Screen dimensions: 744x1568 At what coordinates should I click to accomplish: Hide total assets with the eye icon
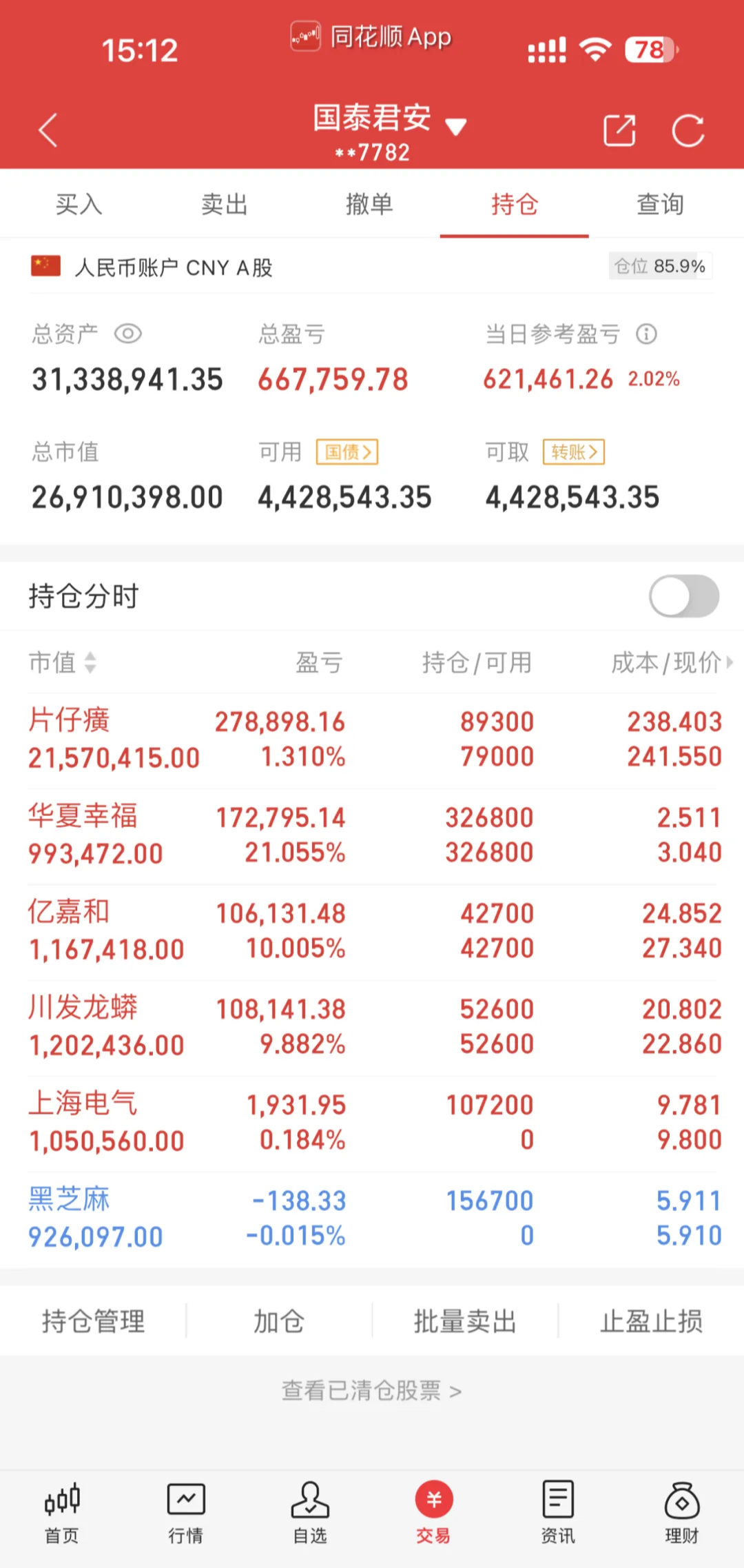tap(128, 334)
